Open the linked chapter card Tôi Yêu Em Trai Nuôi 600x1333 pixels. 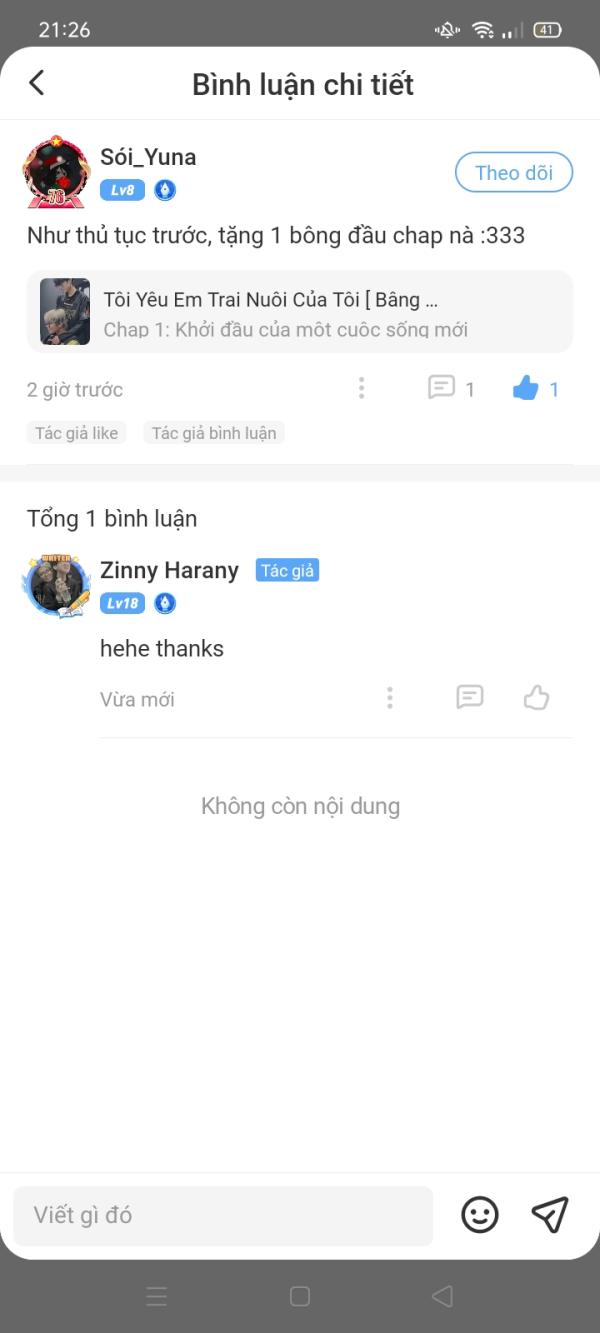click(x=300, y=312)
